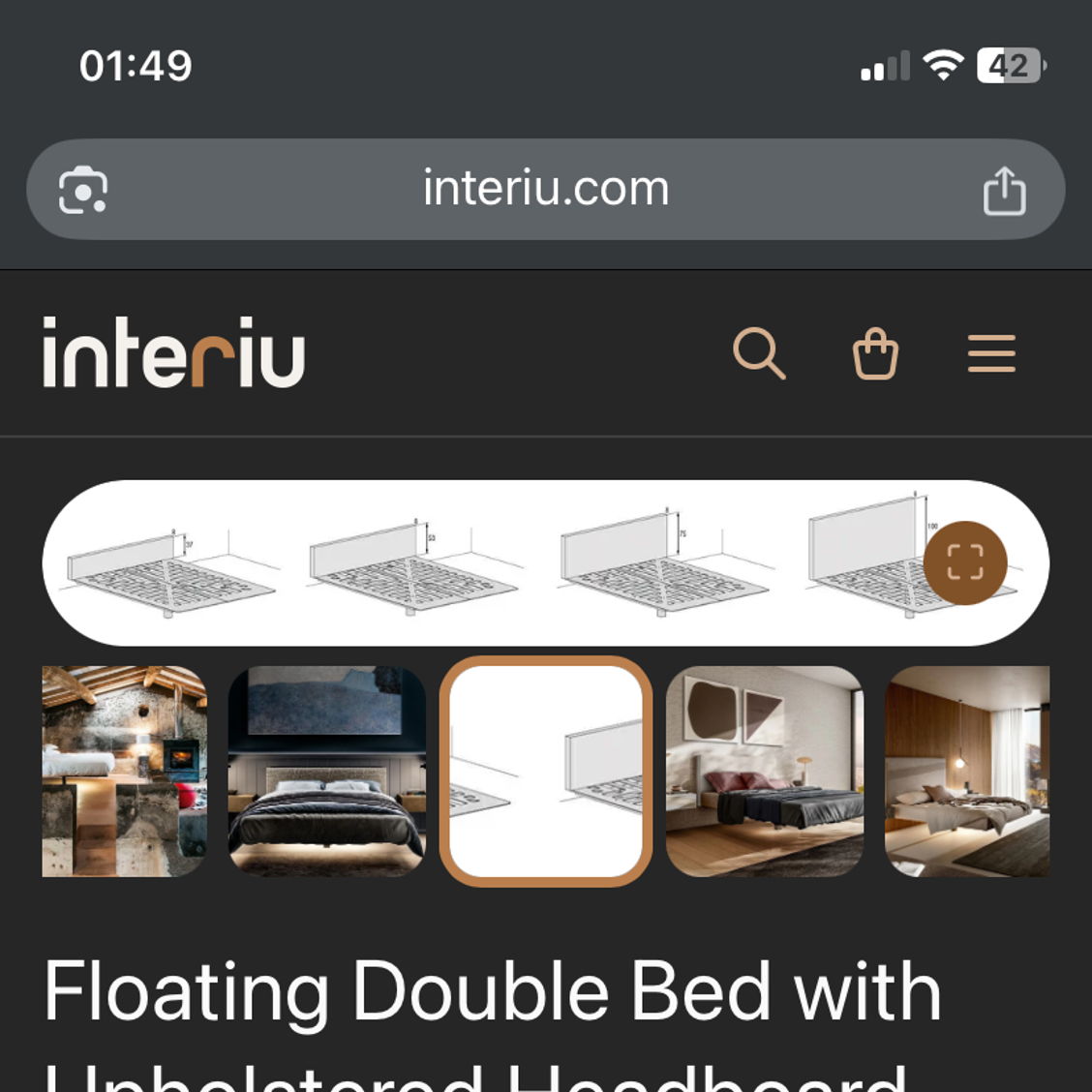The height and width of the screenshot is (1092, 1092).
Task: Select the wood-panel bedroom thumbnail
Action: [967, 771]
